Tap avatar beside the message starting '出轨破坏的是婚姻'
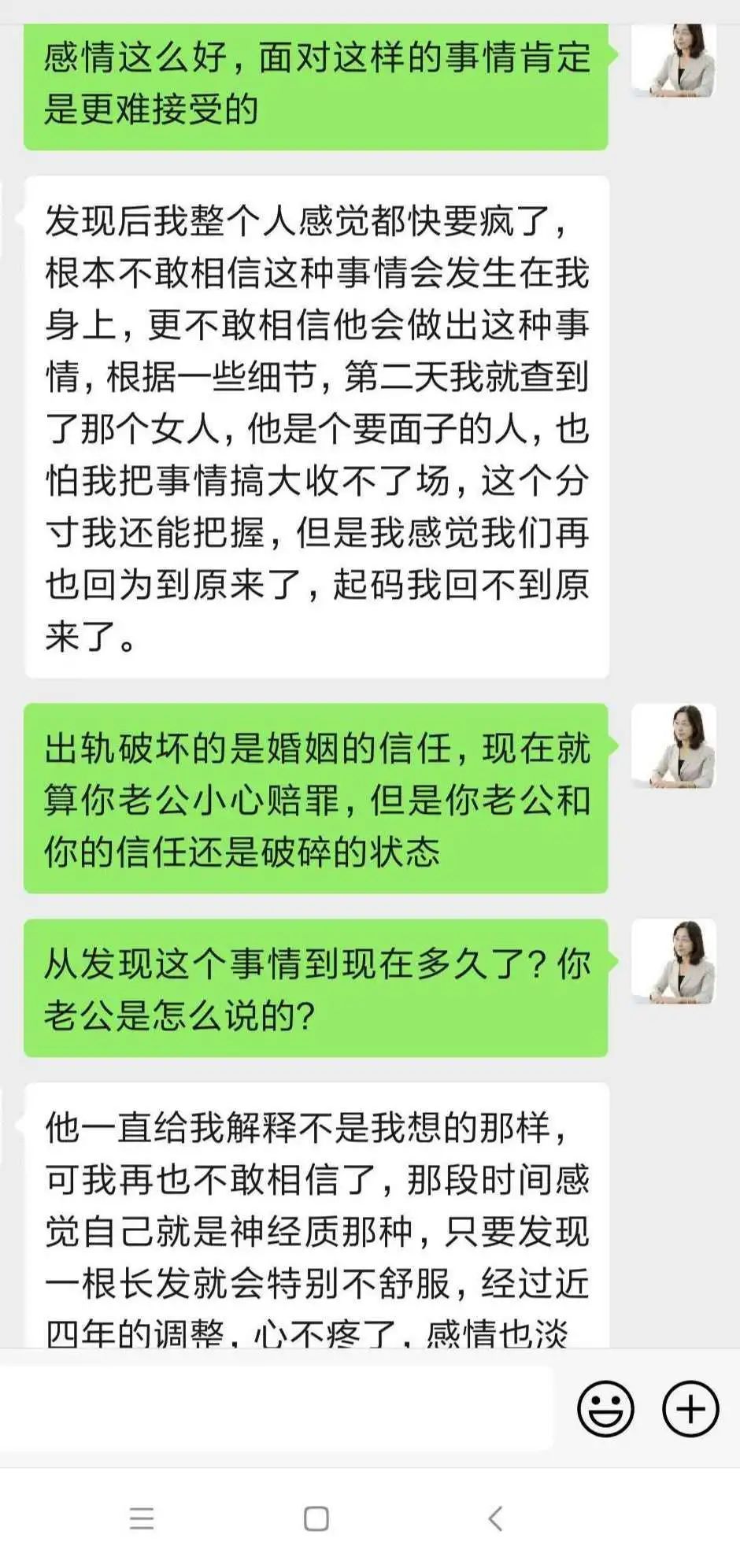The height and width of the screenshot is (1568, 740). pos(674,745)
